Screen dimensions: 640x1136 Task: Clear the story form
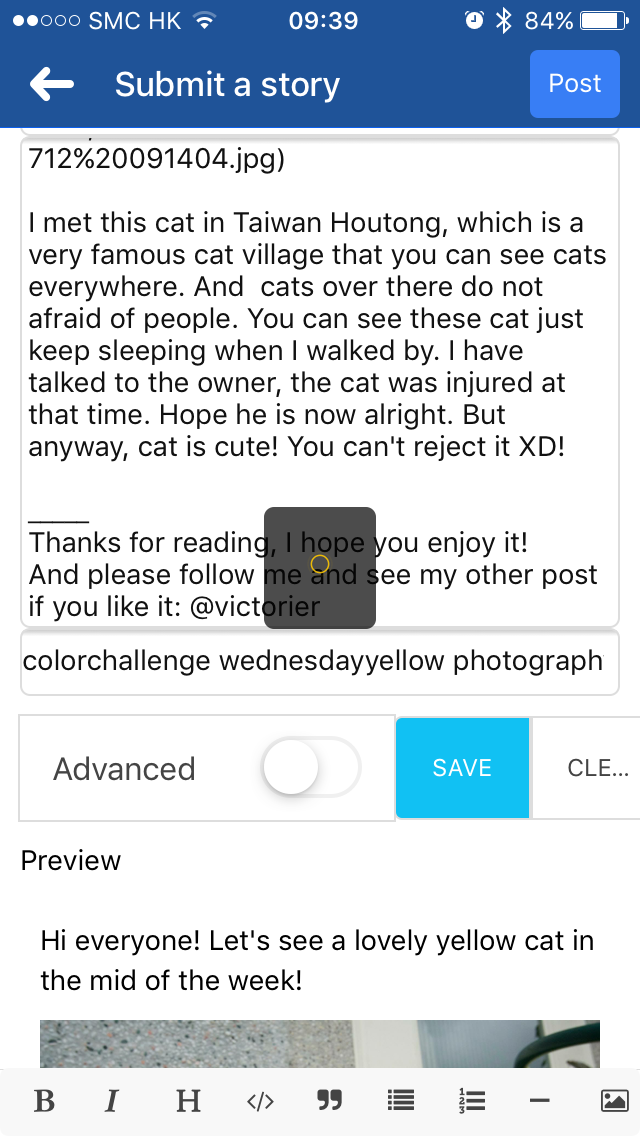590,768
